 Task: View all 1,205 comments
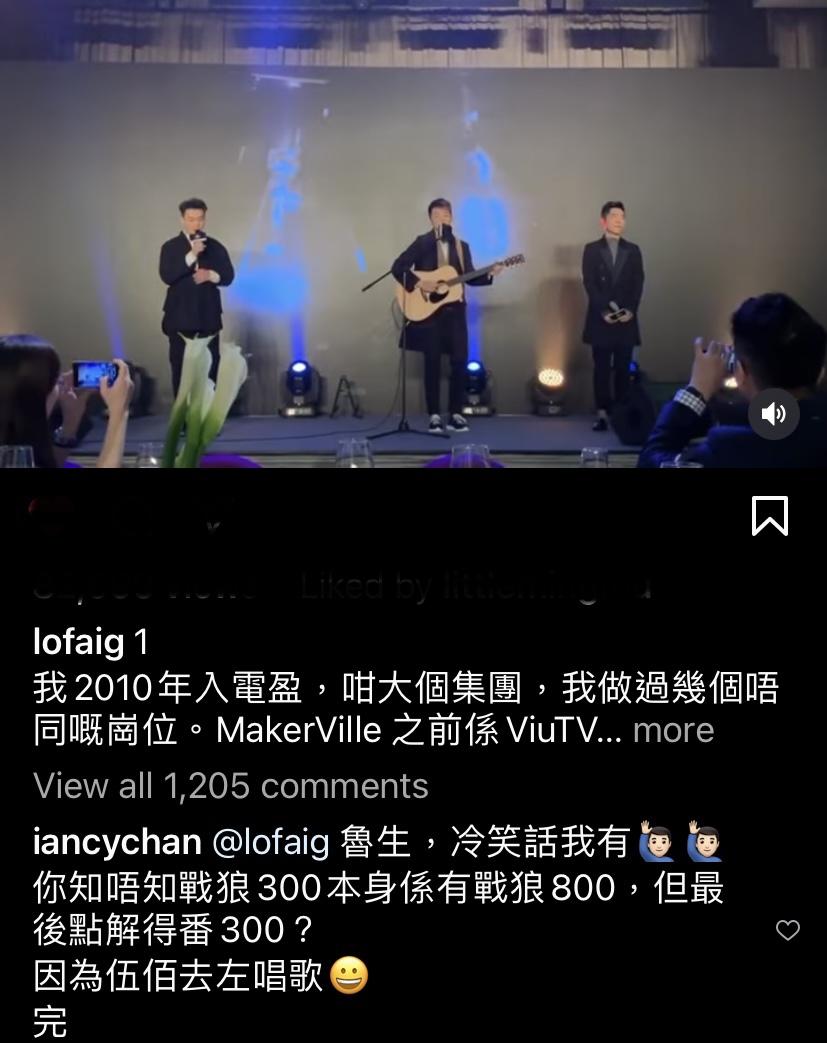pyautogui.click(x=231, y=786)
